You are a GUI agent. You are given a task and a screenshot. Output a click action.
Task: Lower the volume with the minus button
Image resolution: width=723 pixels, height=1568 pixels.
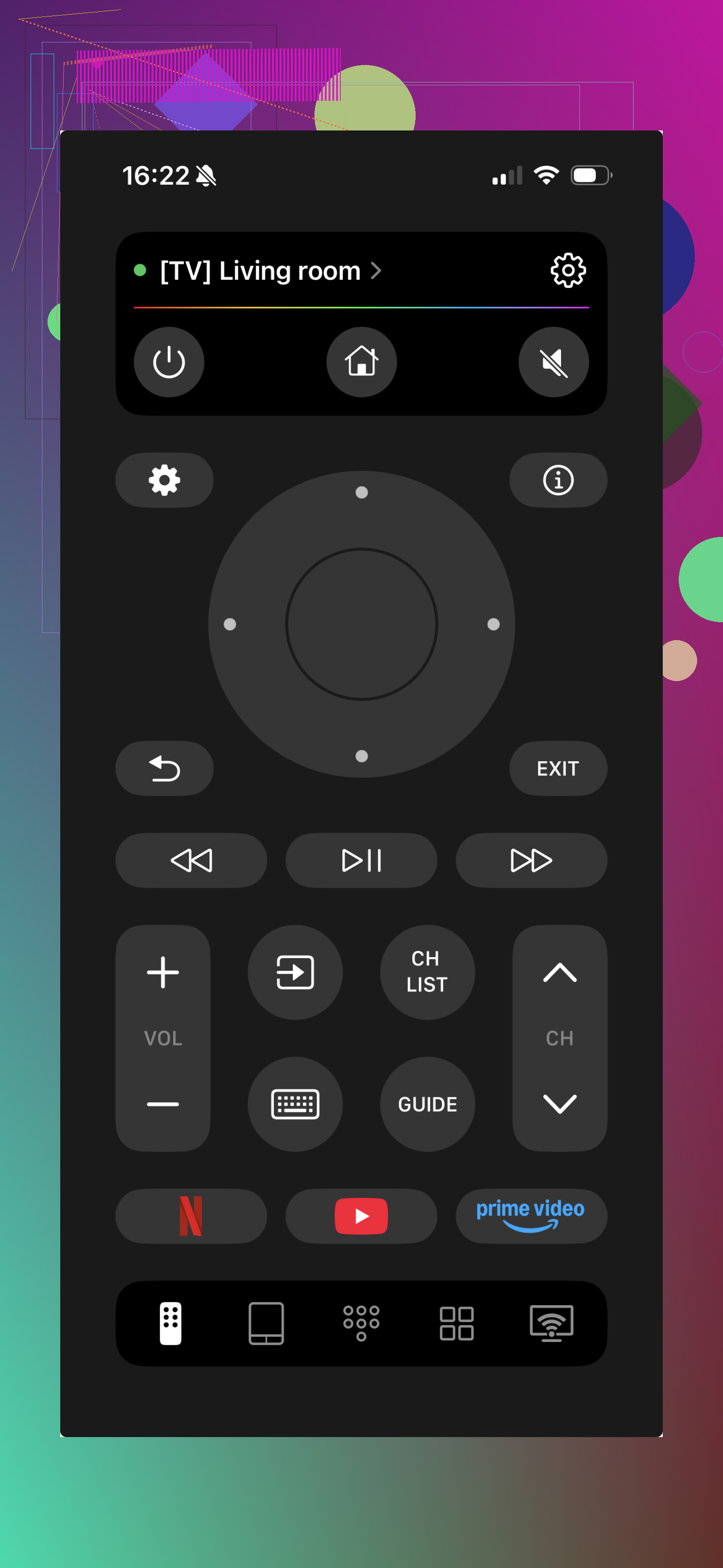pos(163,1104)
